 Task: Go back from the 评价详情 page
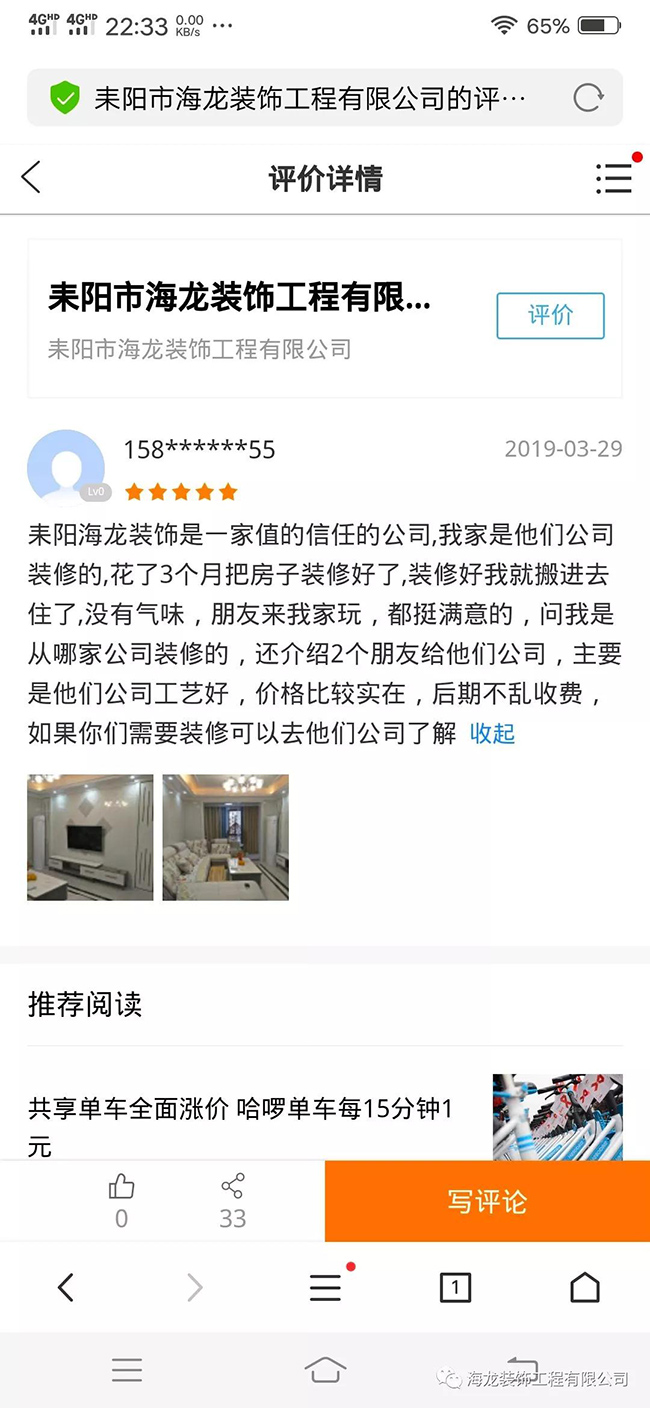pyautogui.click(x=31, y=178)
